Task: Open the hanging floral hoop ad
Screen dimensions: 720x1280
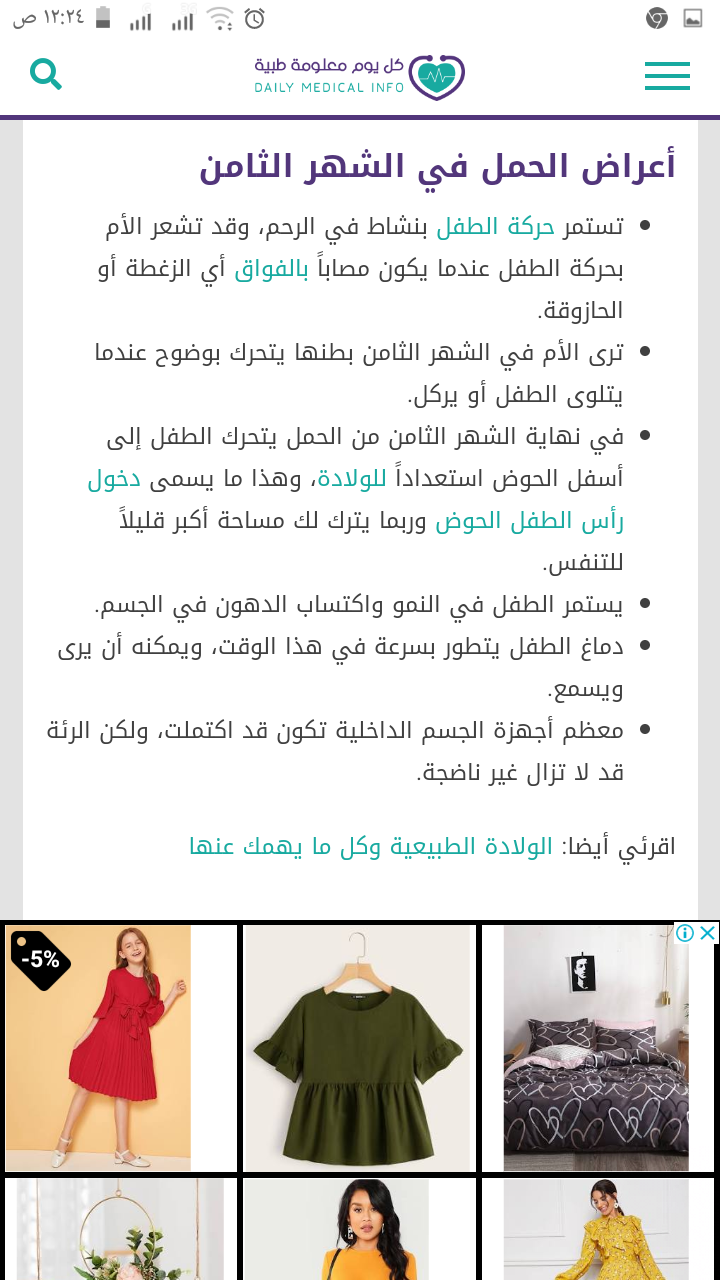Action: click(120, 1230)
